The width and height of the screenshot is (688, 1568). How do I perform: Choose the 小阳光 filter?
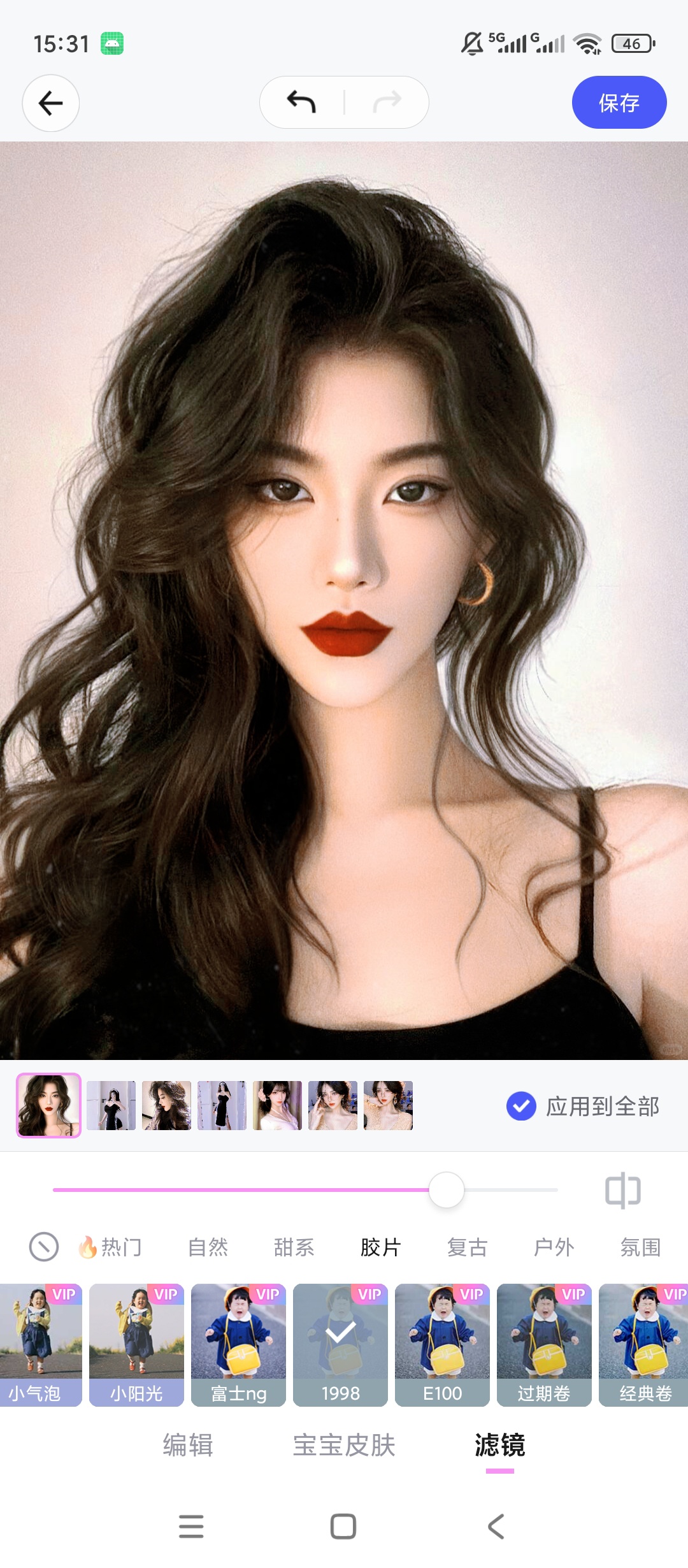136,1345
